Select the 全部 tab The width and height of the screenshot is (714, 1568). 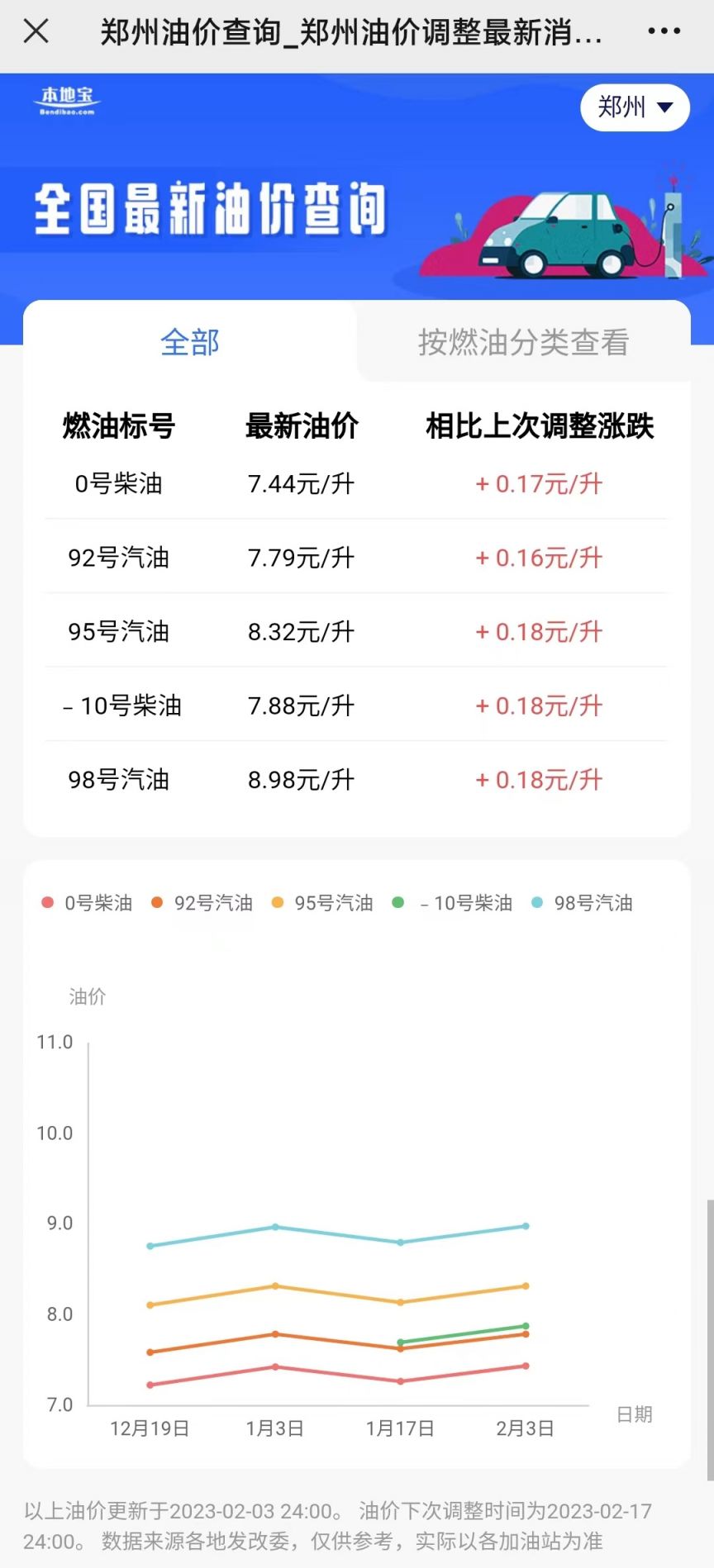190,342
